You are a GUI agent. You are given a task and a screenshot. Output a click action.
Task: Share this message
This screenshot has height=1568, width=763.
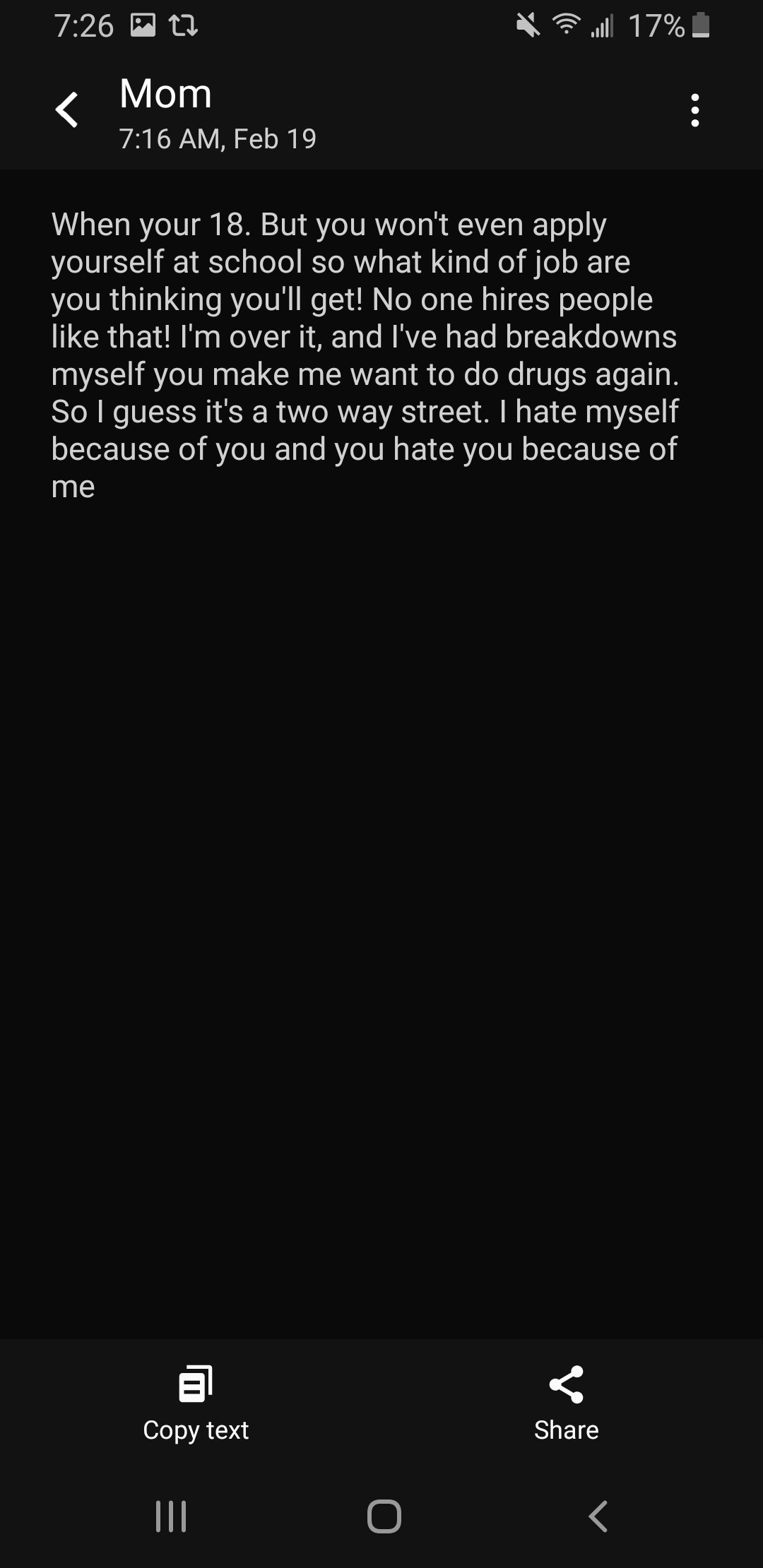tap(566, 1403)
